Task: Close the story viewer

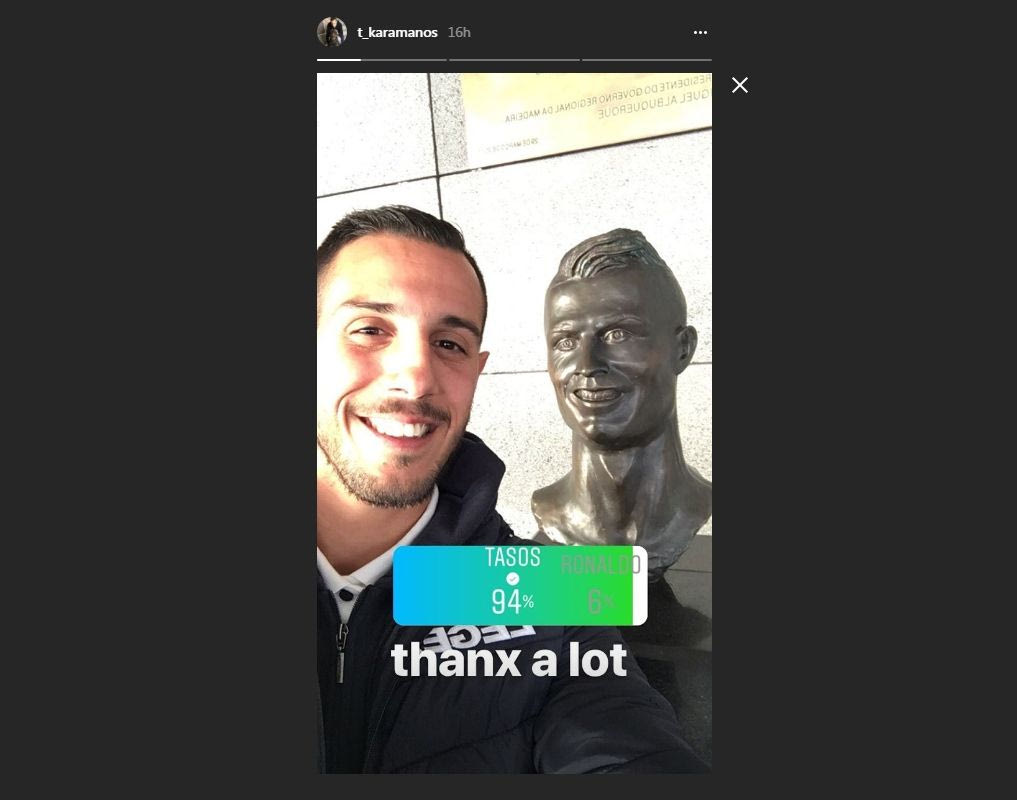Action: [740, 85]
